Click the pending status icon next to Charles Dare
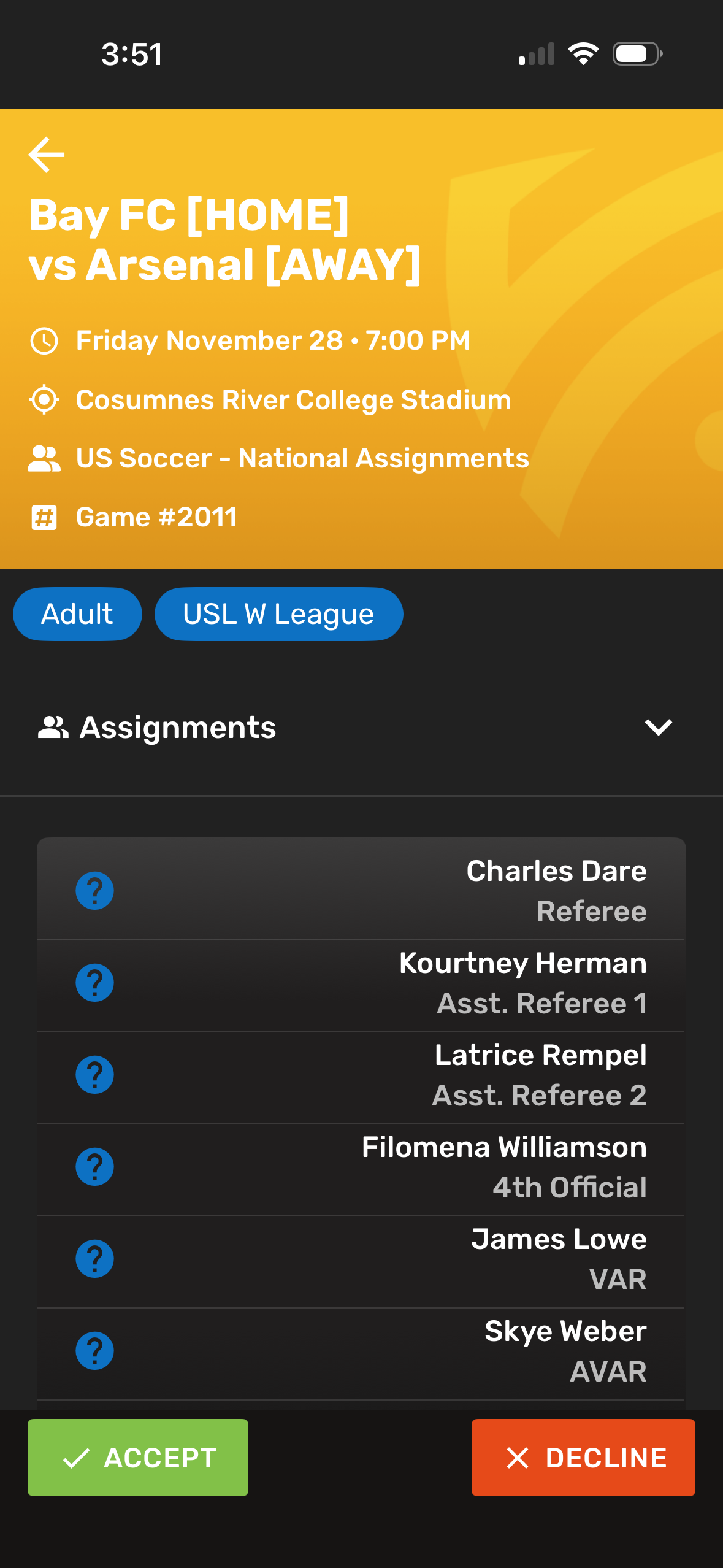 (x=94, y=891)
